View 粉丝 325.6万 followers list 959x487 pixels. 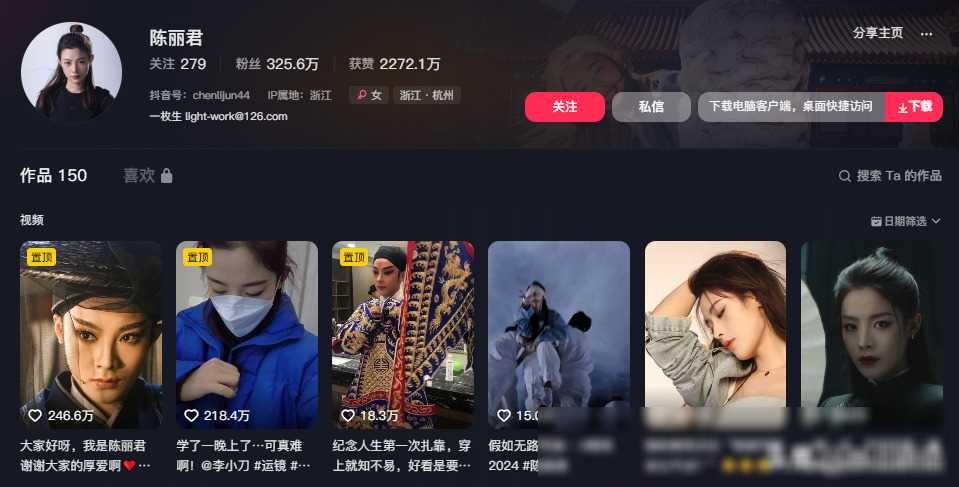coord(277,64)
